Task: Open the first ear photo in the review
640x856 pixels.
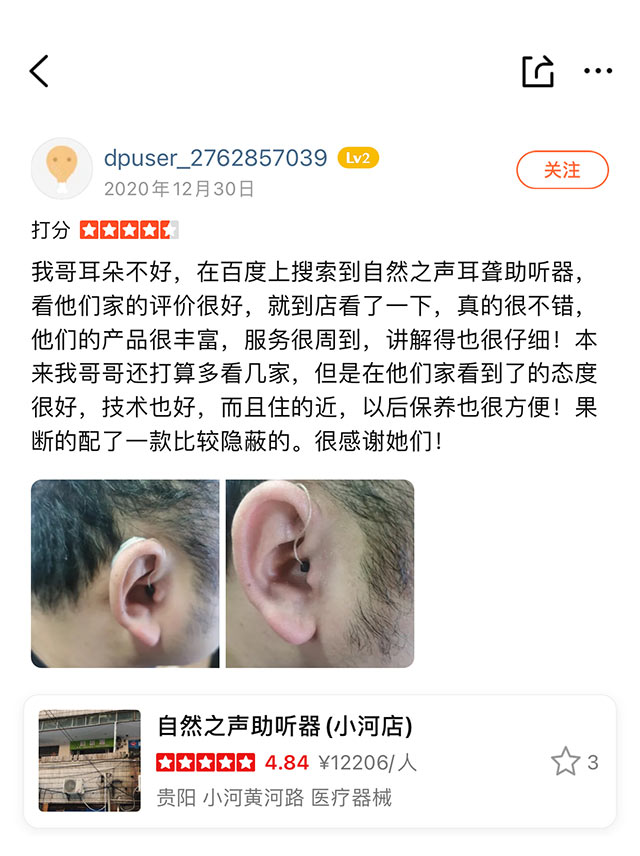Action: point(125,573)
